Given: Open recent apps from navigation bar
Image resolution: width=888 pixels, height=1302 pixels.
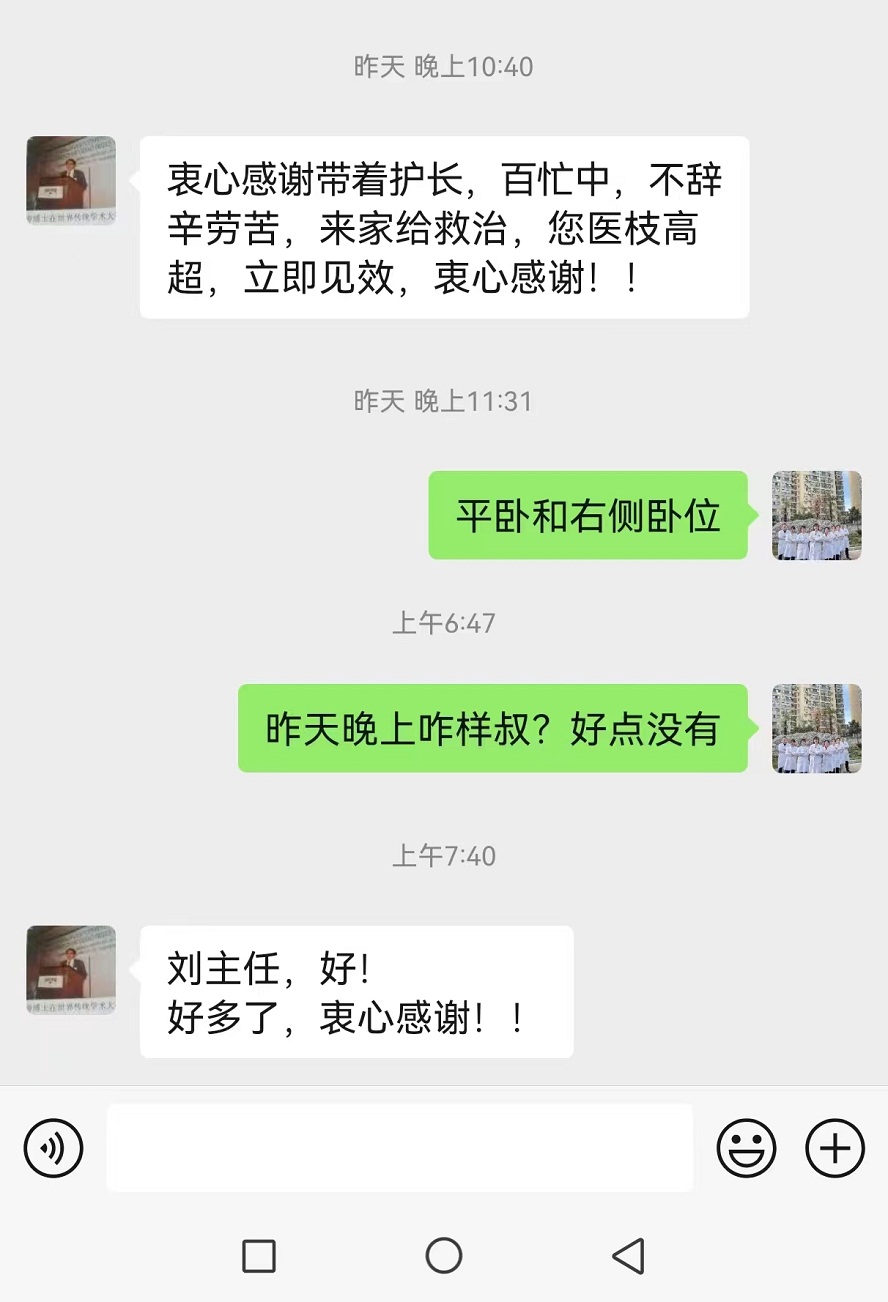Looking at the screenshot, I should [x=259, y=1256].
